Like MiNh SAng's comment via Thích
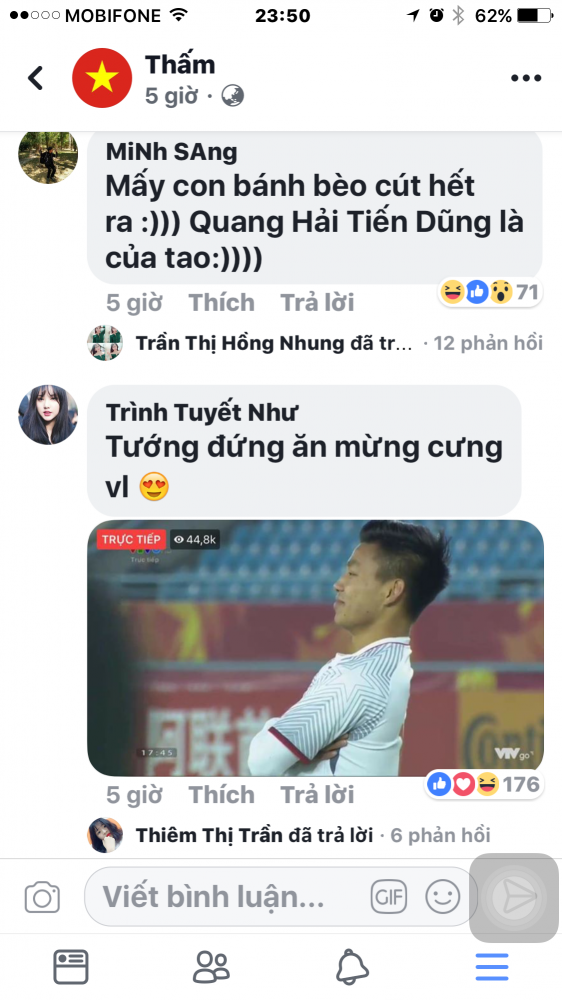This screenshot has width=562, height=1000. click(x=221, y=302)
